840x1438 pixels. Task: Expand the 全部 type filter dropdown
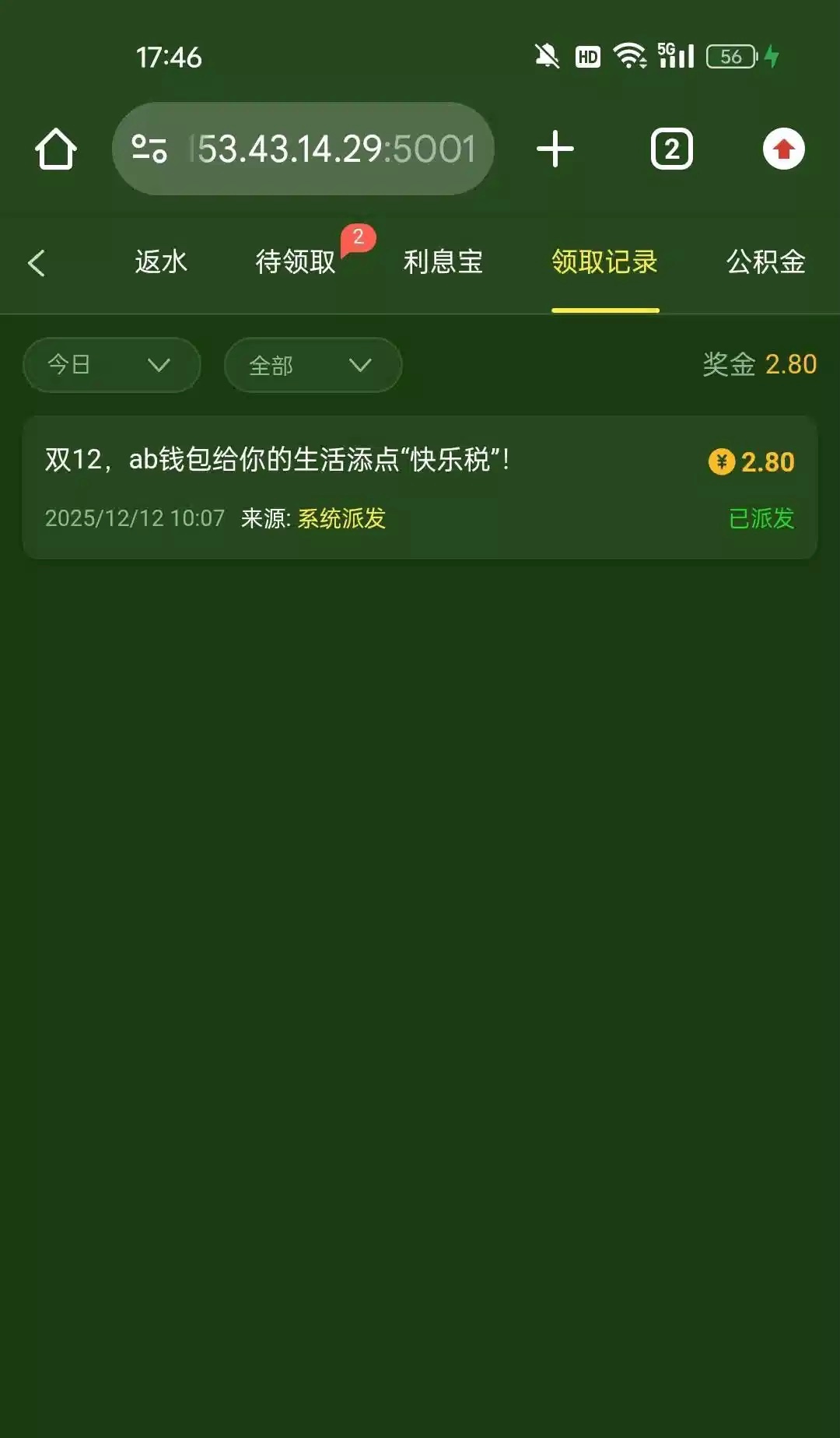[313, 365]
